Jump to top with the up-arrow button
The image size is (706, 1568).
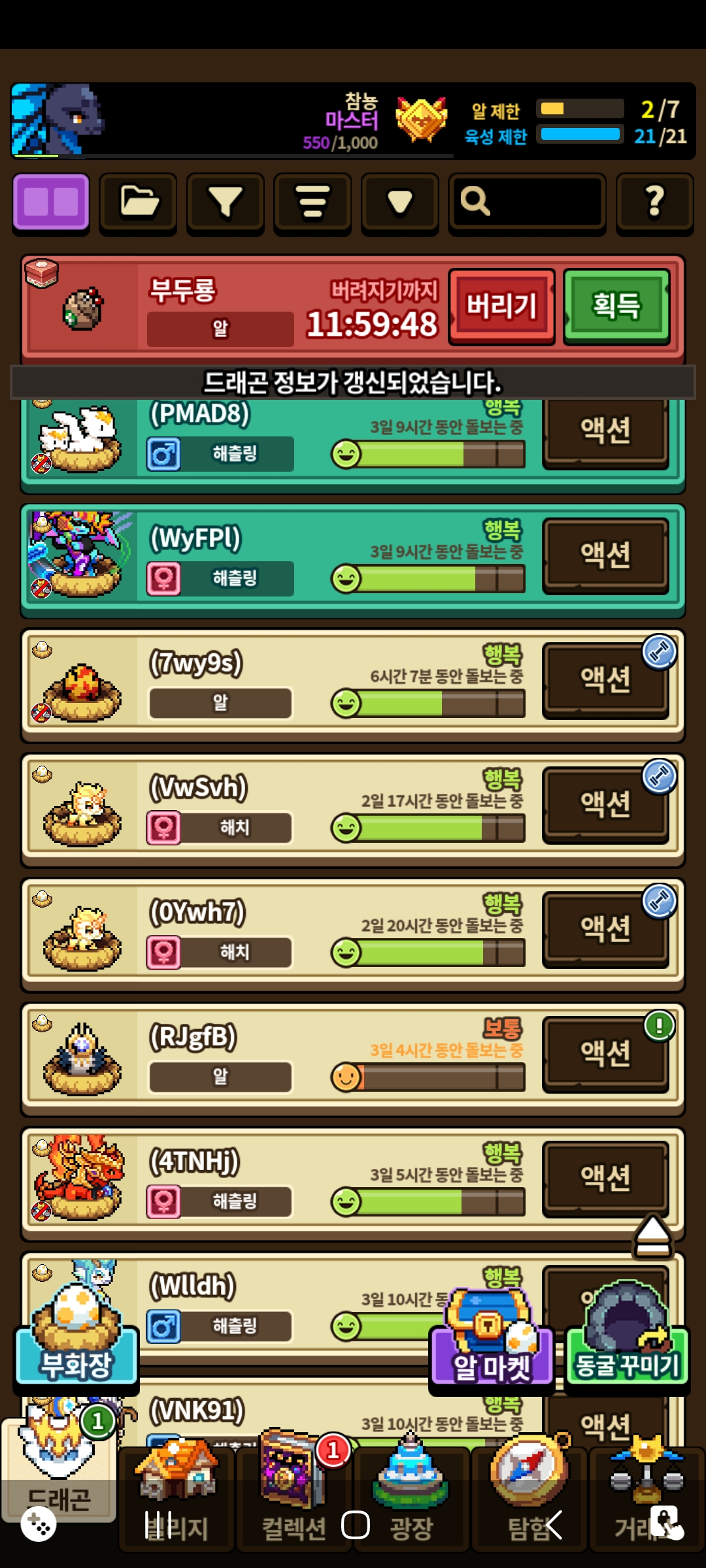(x=652, y=1237)
